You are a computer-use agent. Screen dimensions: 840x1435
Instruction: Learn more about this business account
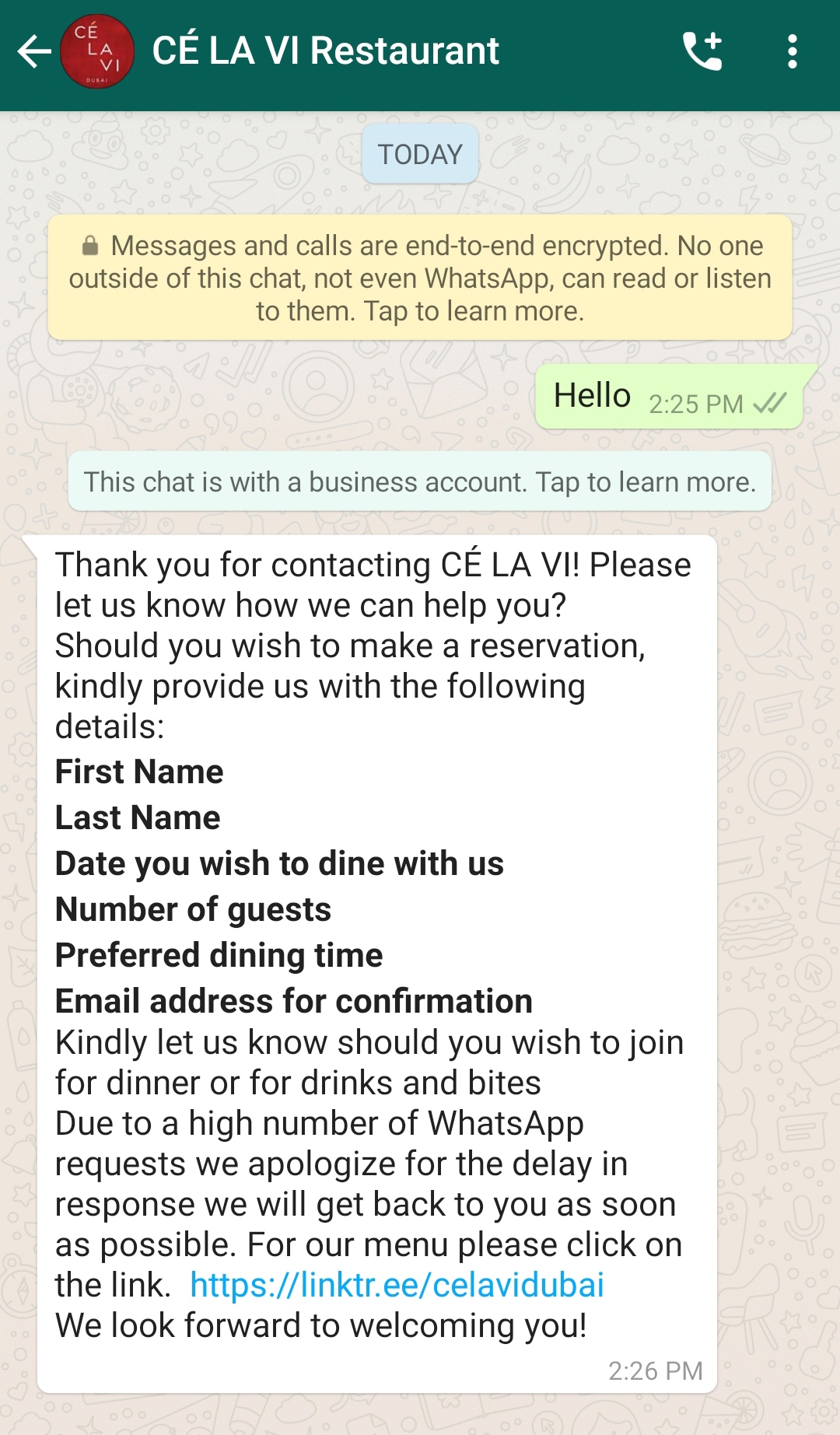tap(420, 482)
